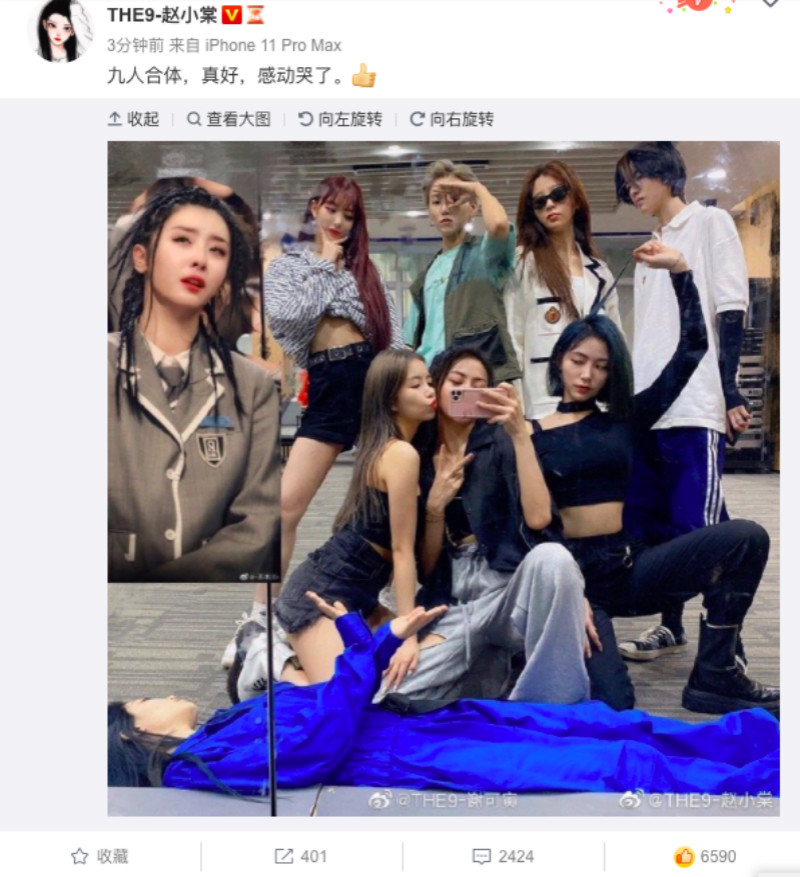Collapse the image with 收起
Viewport: 800px width, 877px height.
pos(133,119)
